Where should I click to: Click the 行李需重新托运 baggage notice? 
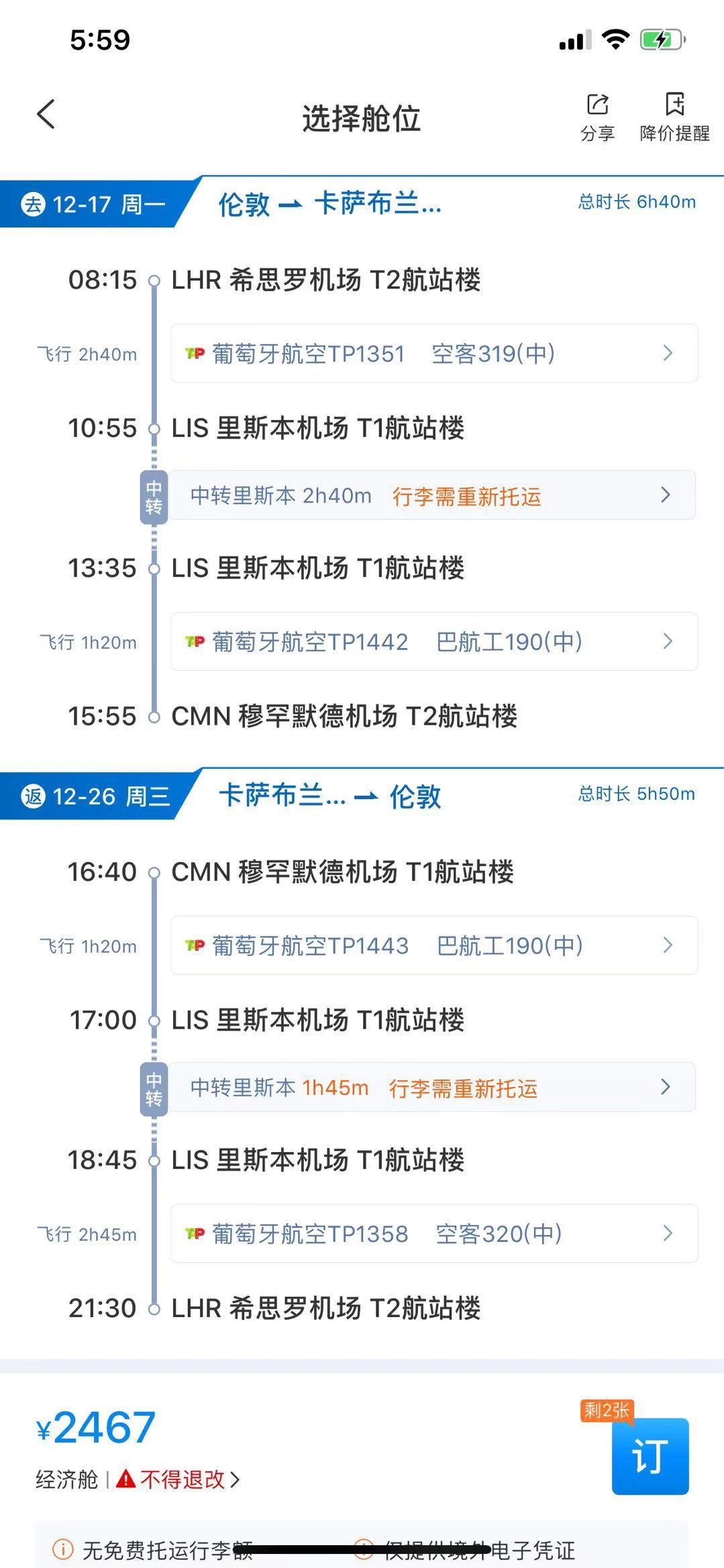tap(466, 498)
